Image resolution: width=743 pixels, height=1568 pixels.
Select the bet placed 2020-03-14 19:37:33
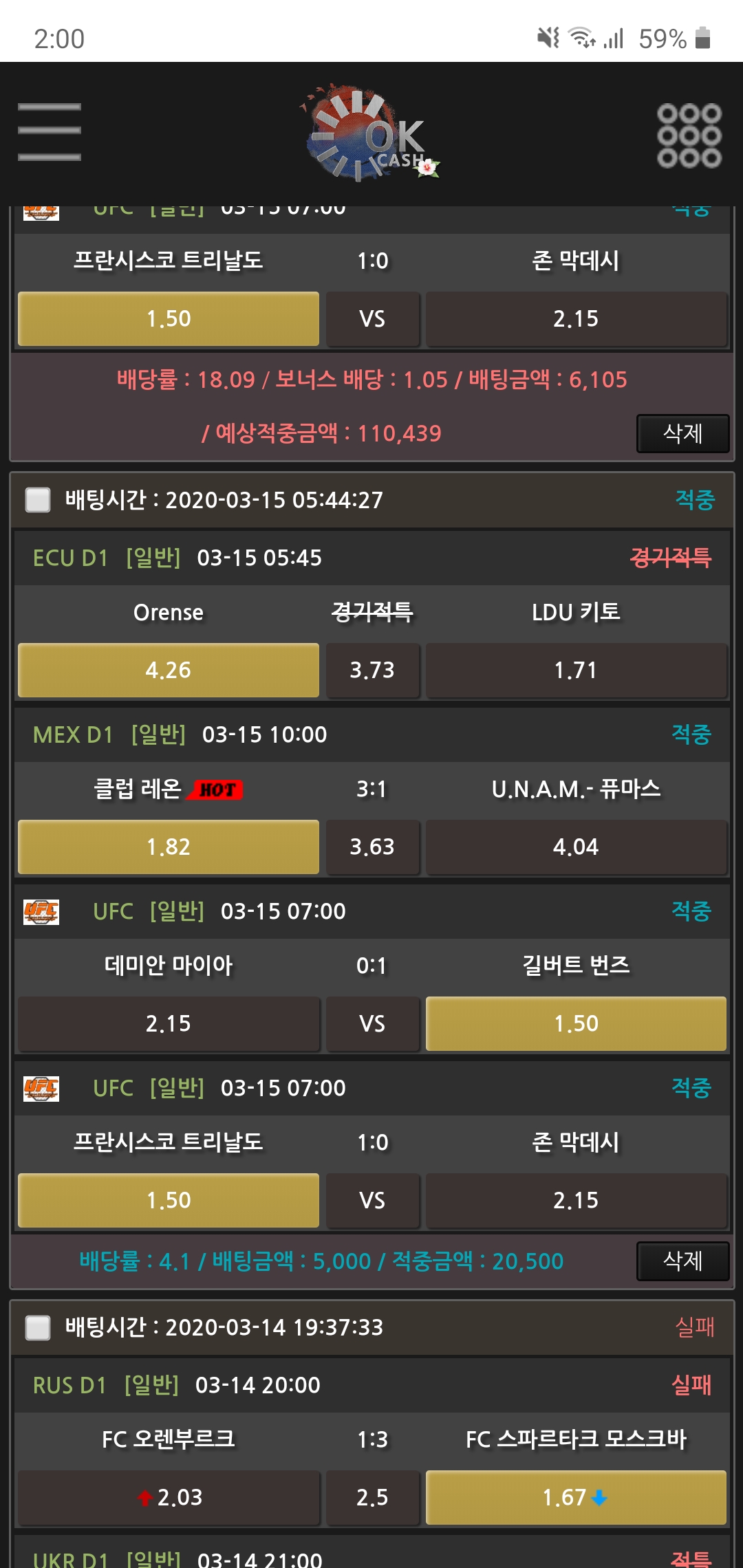(x=38, y=1327)
